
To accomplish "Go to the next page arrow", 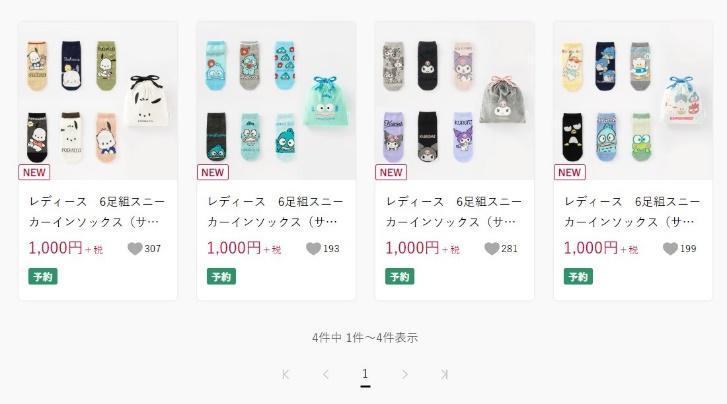I will click(x=405, y=374).
